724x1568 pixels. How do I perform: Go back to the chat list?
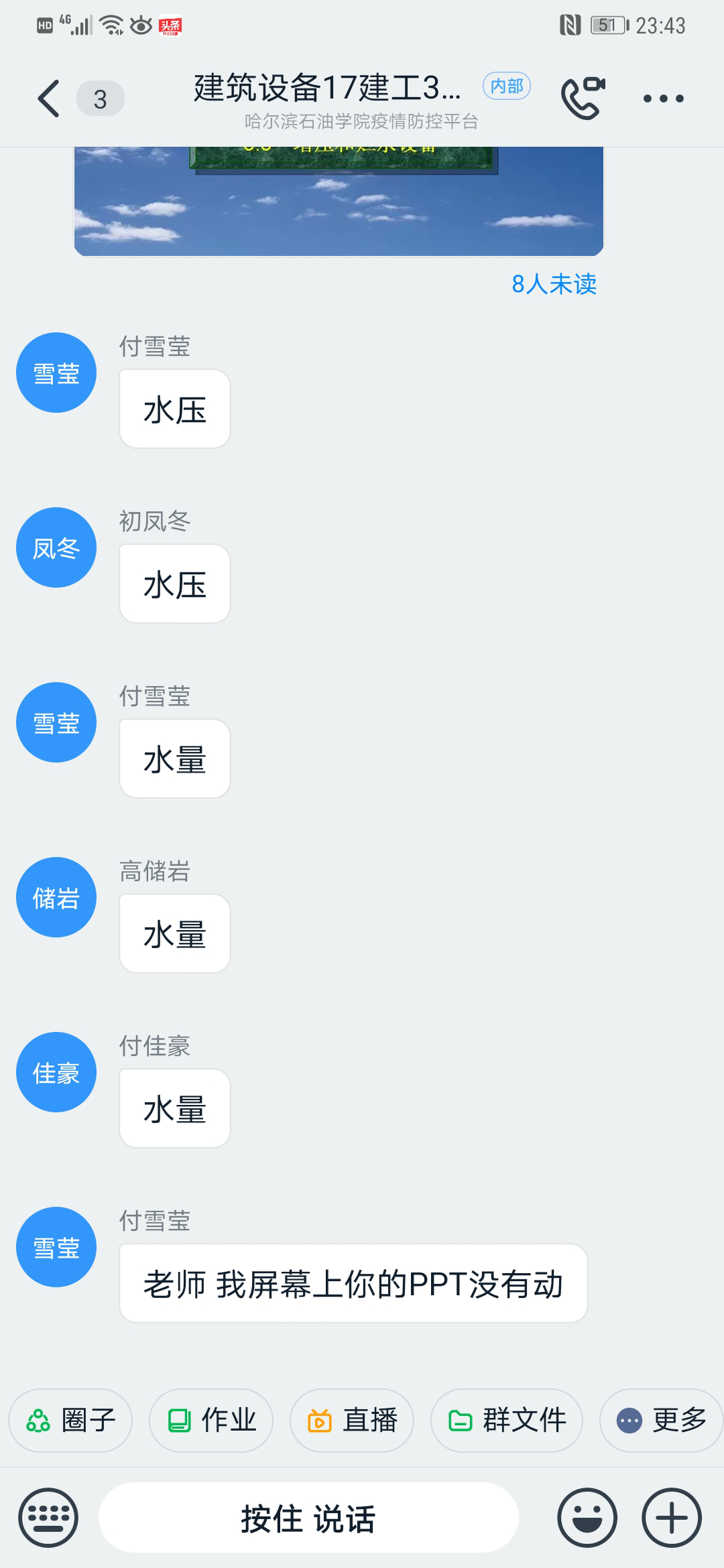point(49,99)
